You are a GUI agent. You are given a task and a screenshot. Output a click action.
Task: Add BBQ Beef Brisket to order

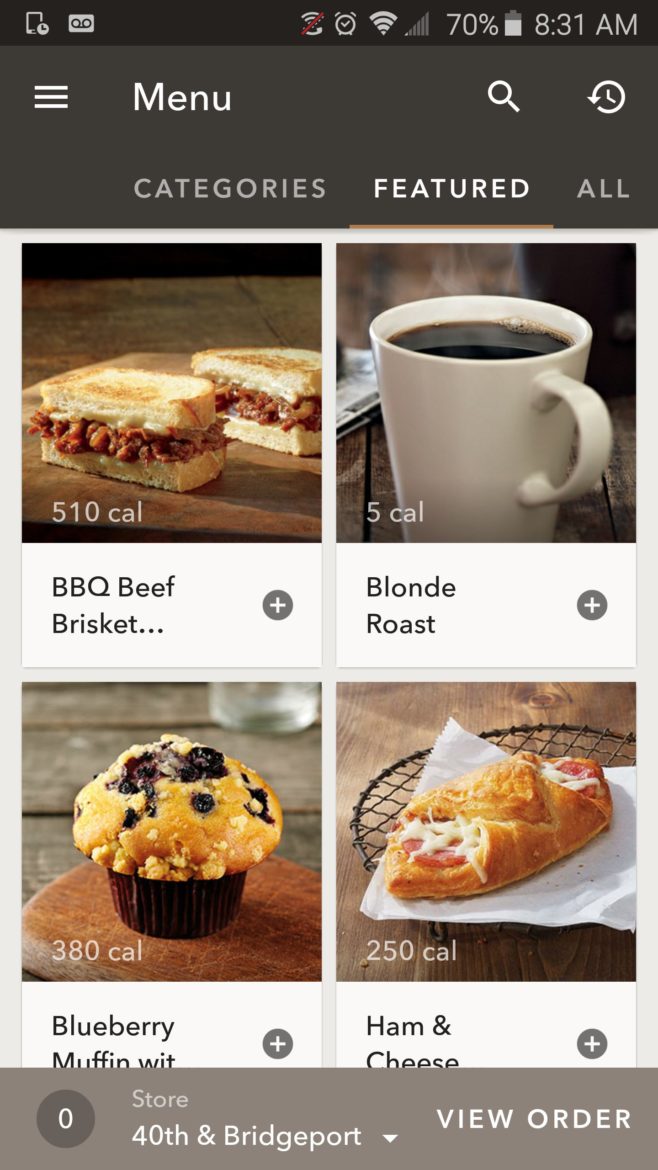[278, 605]
